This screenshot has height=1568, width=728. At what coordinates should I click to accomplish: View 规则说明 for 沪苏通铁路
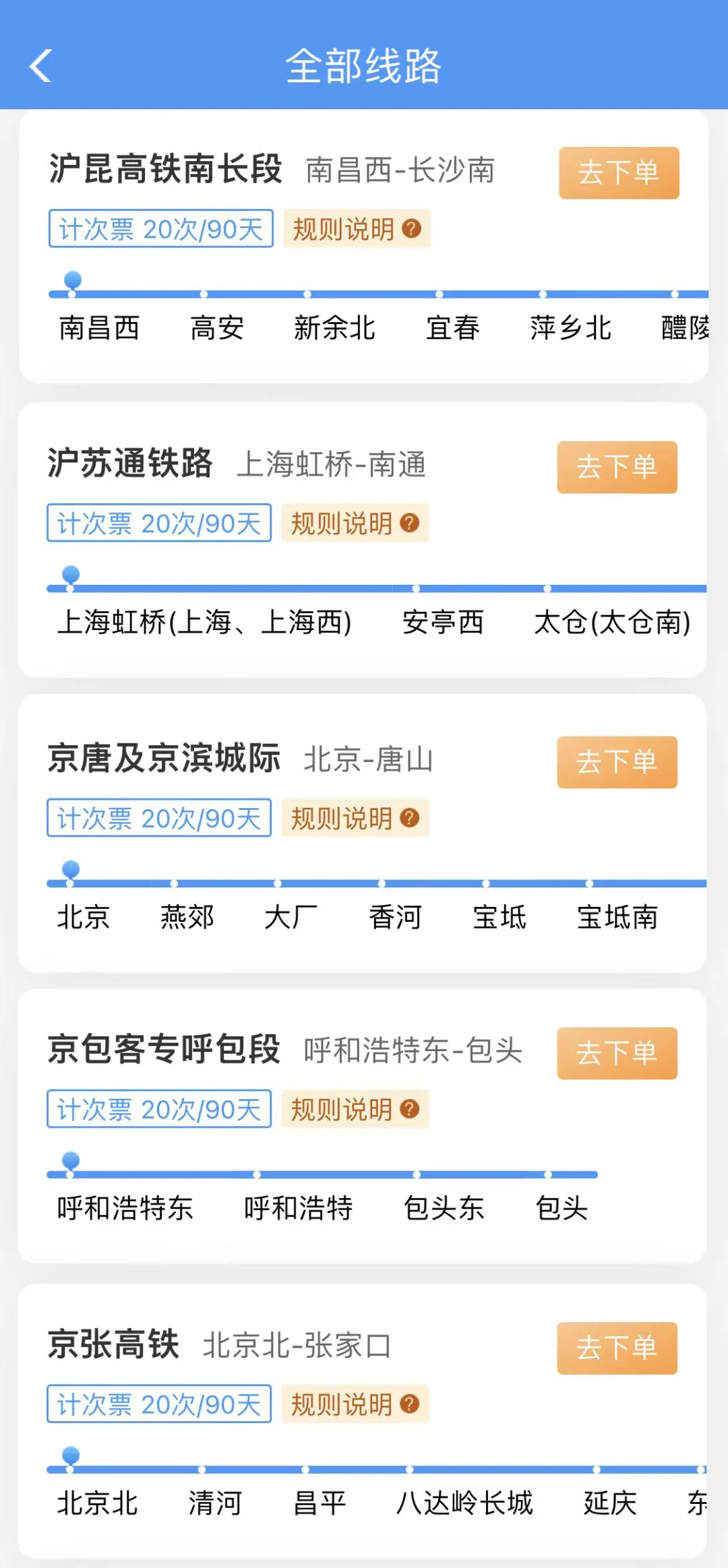(x=355, y=524)
